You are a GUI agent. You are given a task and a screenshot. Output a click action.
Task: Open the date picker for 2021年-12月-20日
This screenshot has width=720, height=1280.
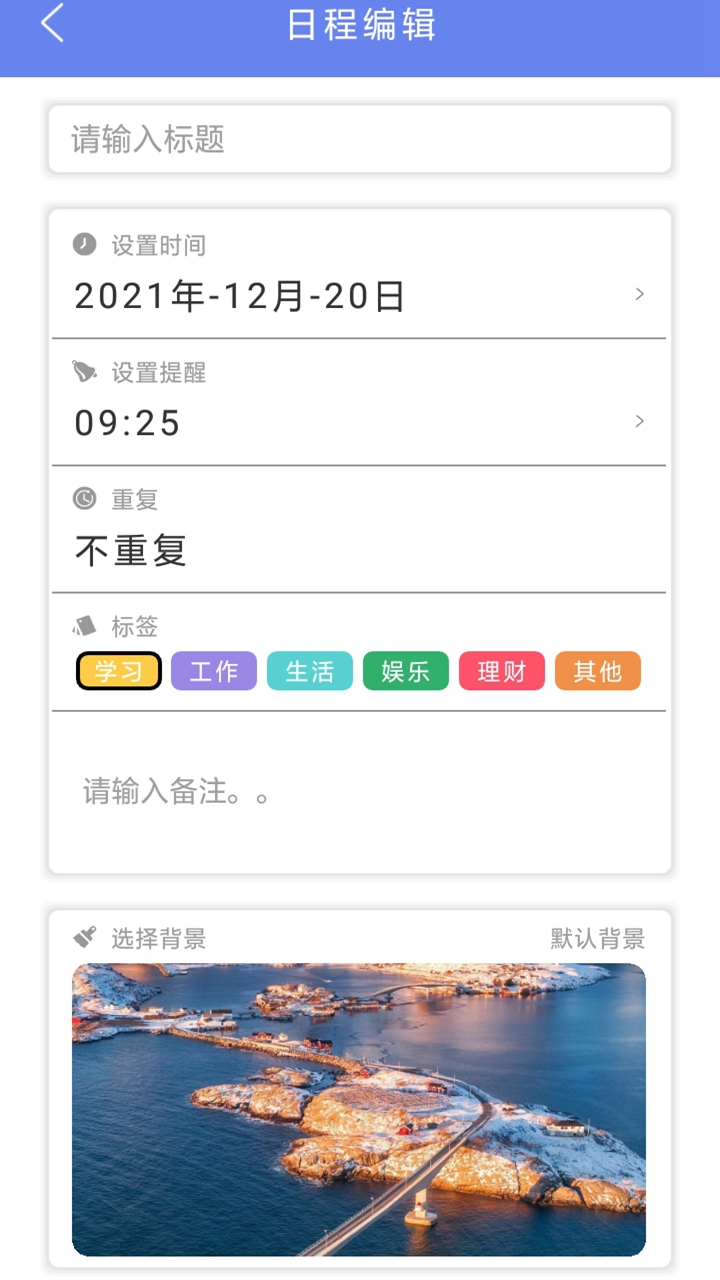click(360, 295)
